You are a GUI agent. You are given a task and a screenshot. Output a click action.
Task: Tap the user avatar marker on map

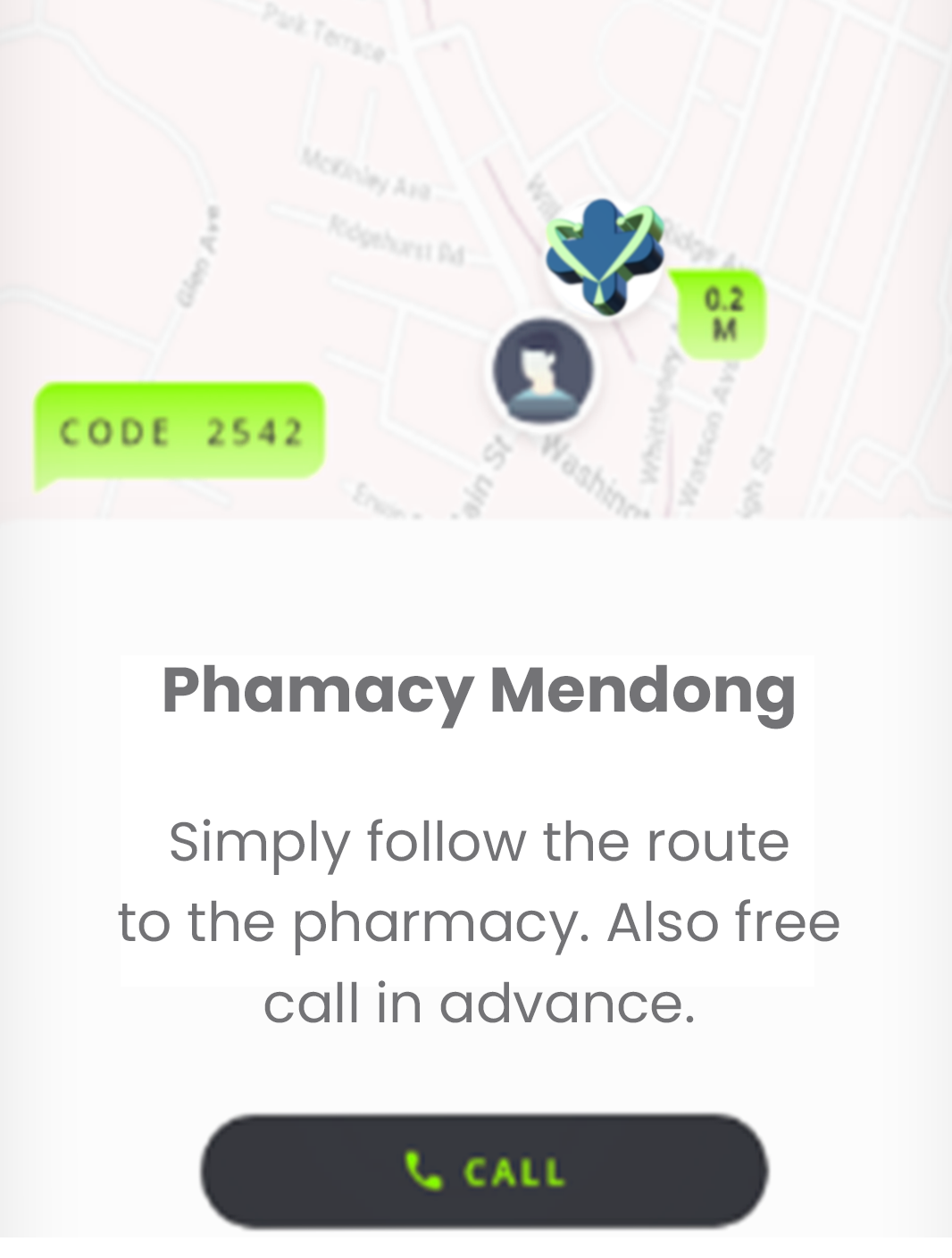[543, 370]
